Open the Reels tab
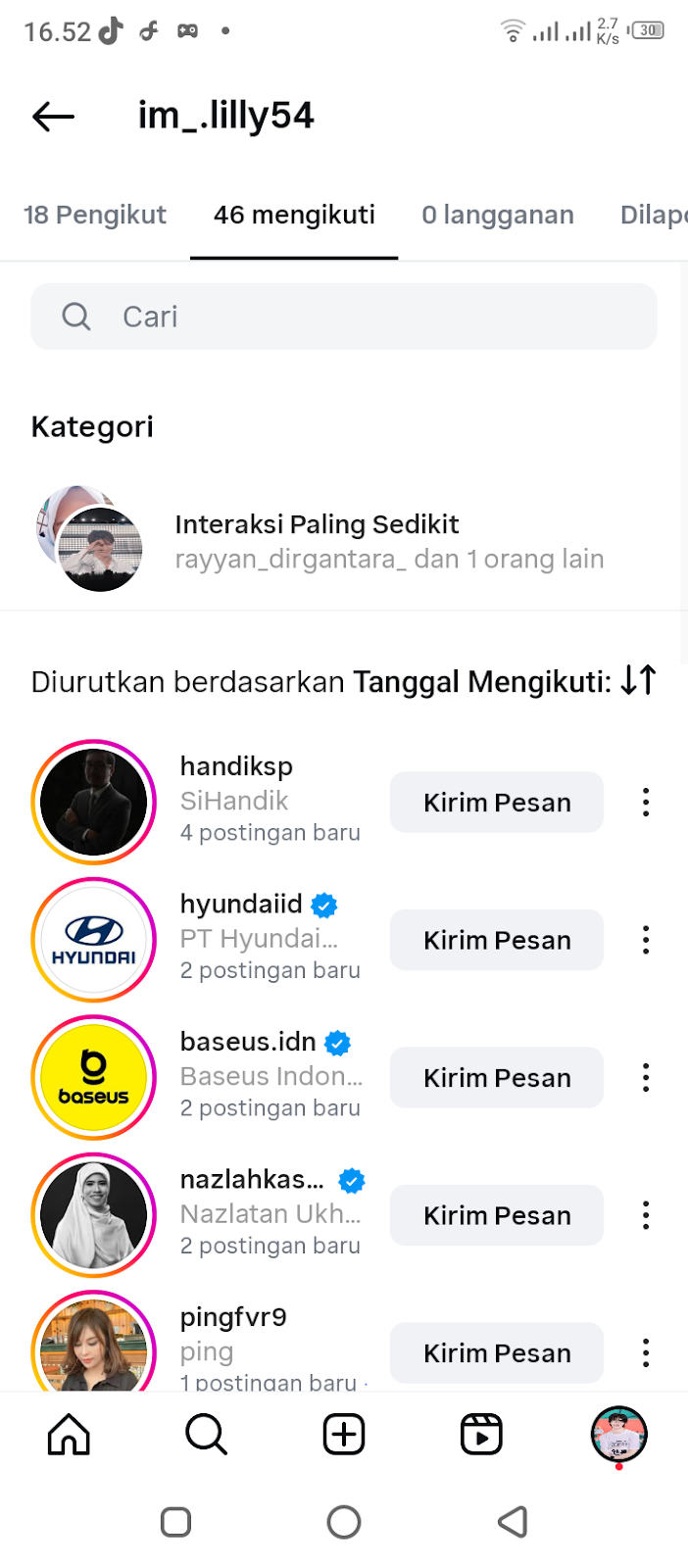Screen dimensions: 688x1568 [481, 1435]
